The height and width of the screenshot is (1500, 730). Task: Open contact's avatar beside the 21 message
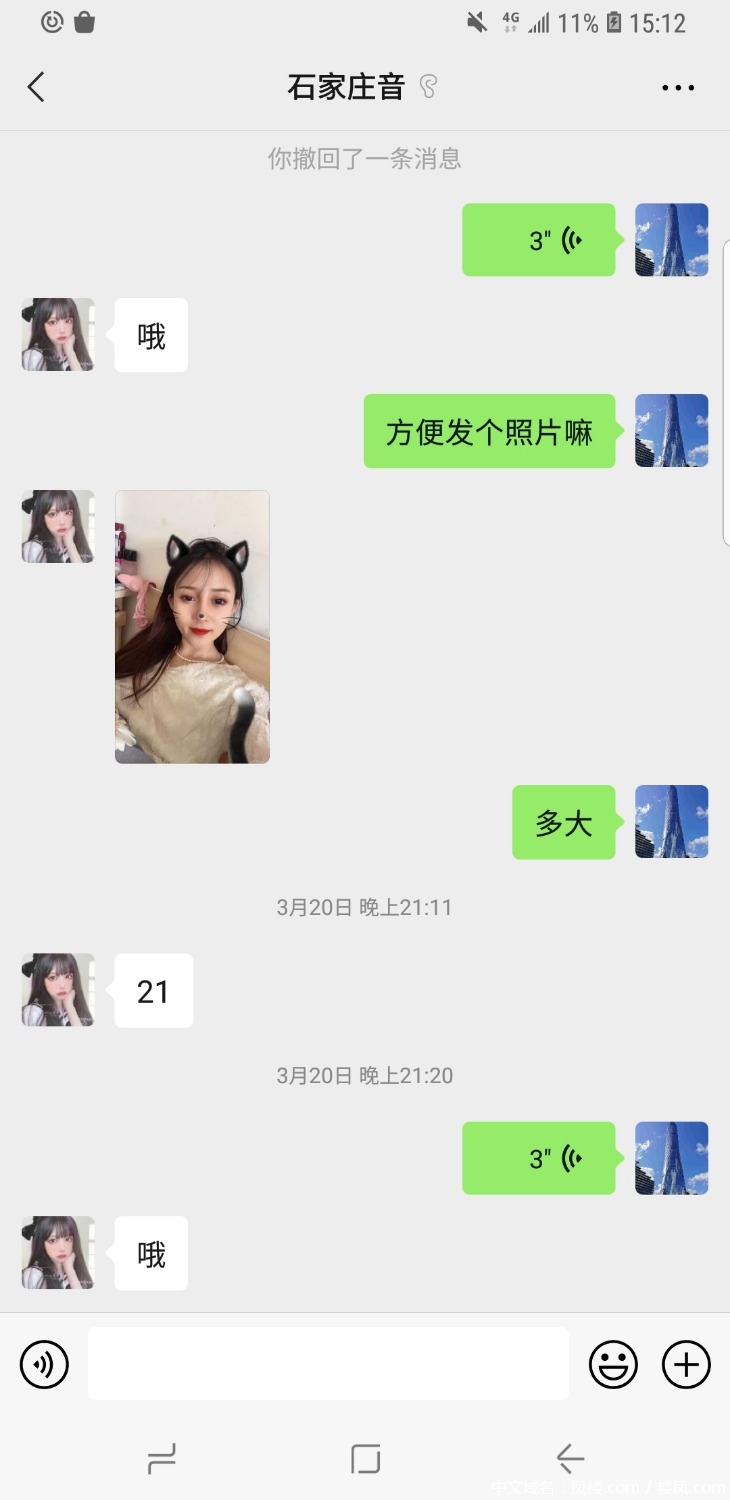point(58,990)
